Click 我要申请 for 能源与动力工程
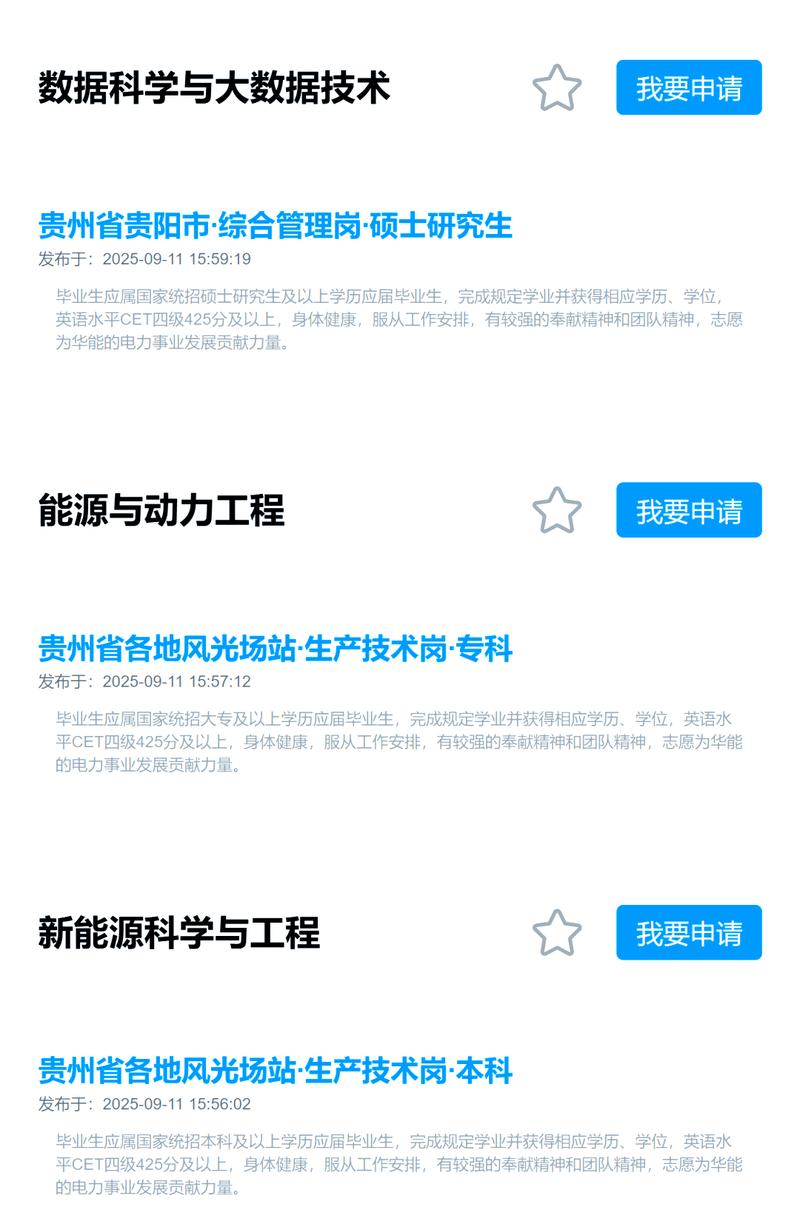800x1227 pixels. tap(690, 511)
